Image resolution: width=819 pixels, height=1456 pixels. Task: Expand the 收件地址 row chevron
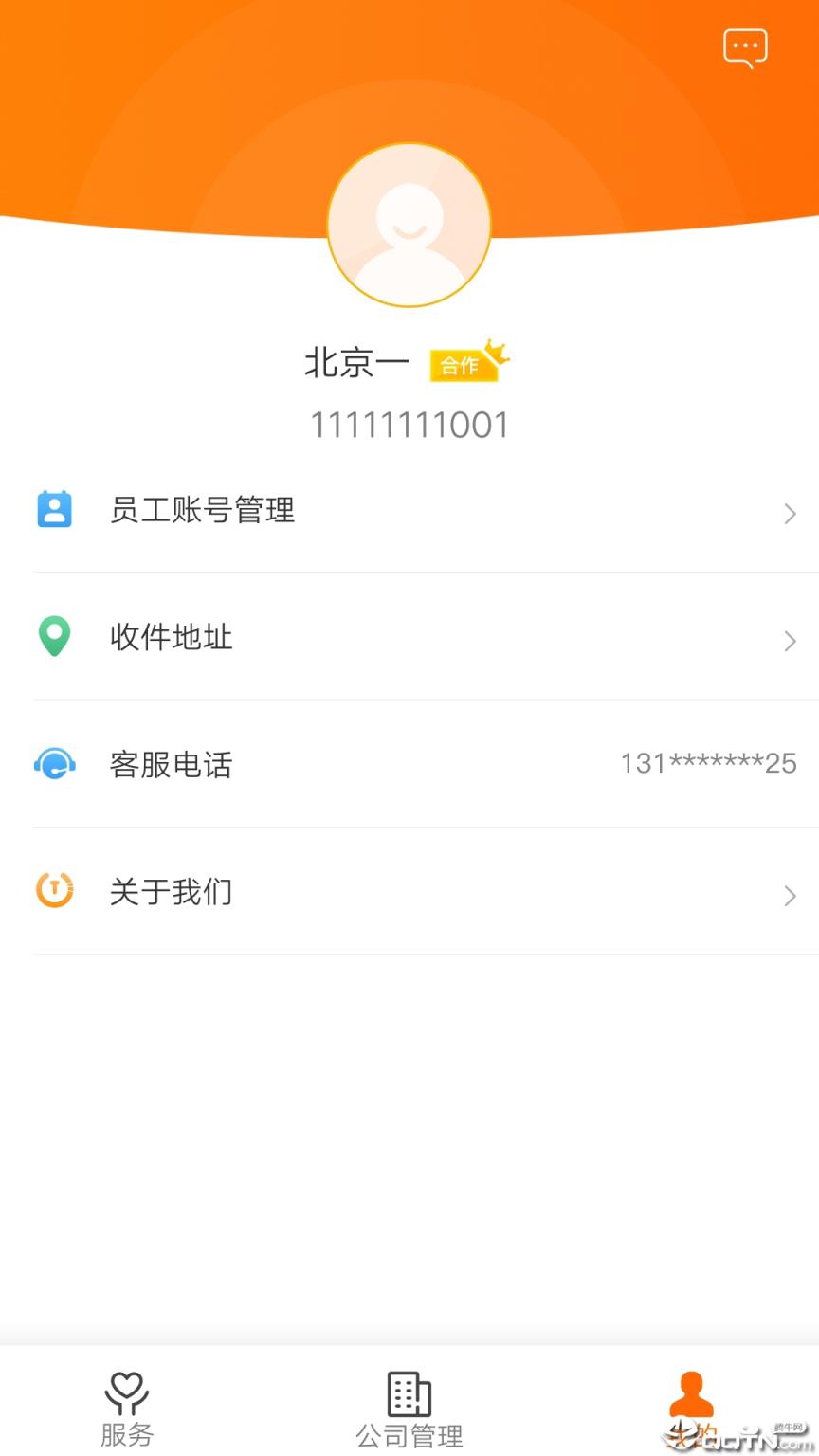click(x=790, y=641)
